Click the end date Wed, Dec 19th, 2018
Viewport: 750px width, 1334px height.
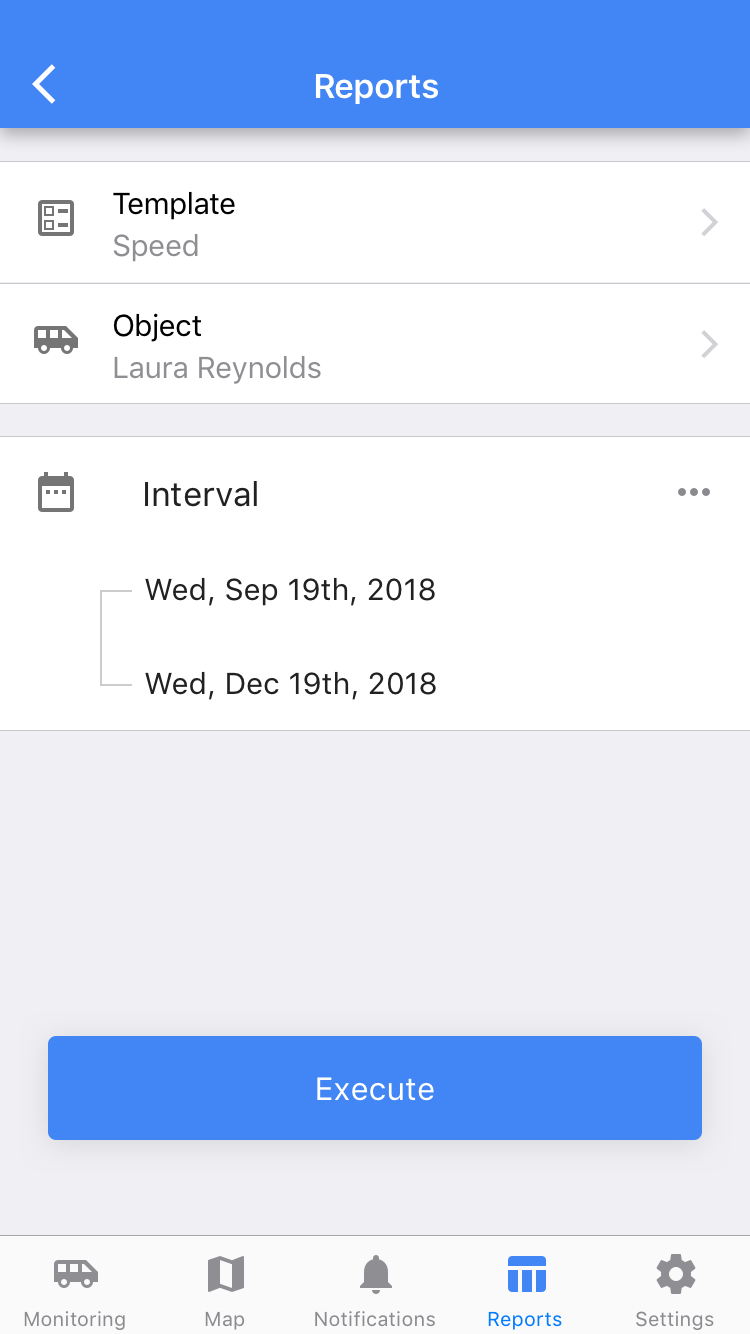(291, 684)
